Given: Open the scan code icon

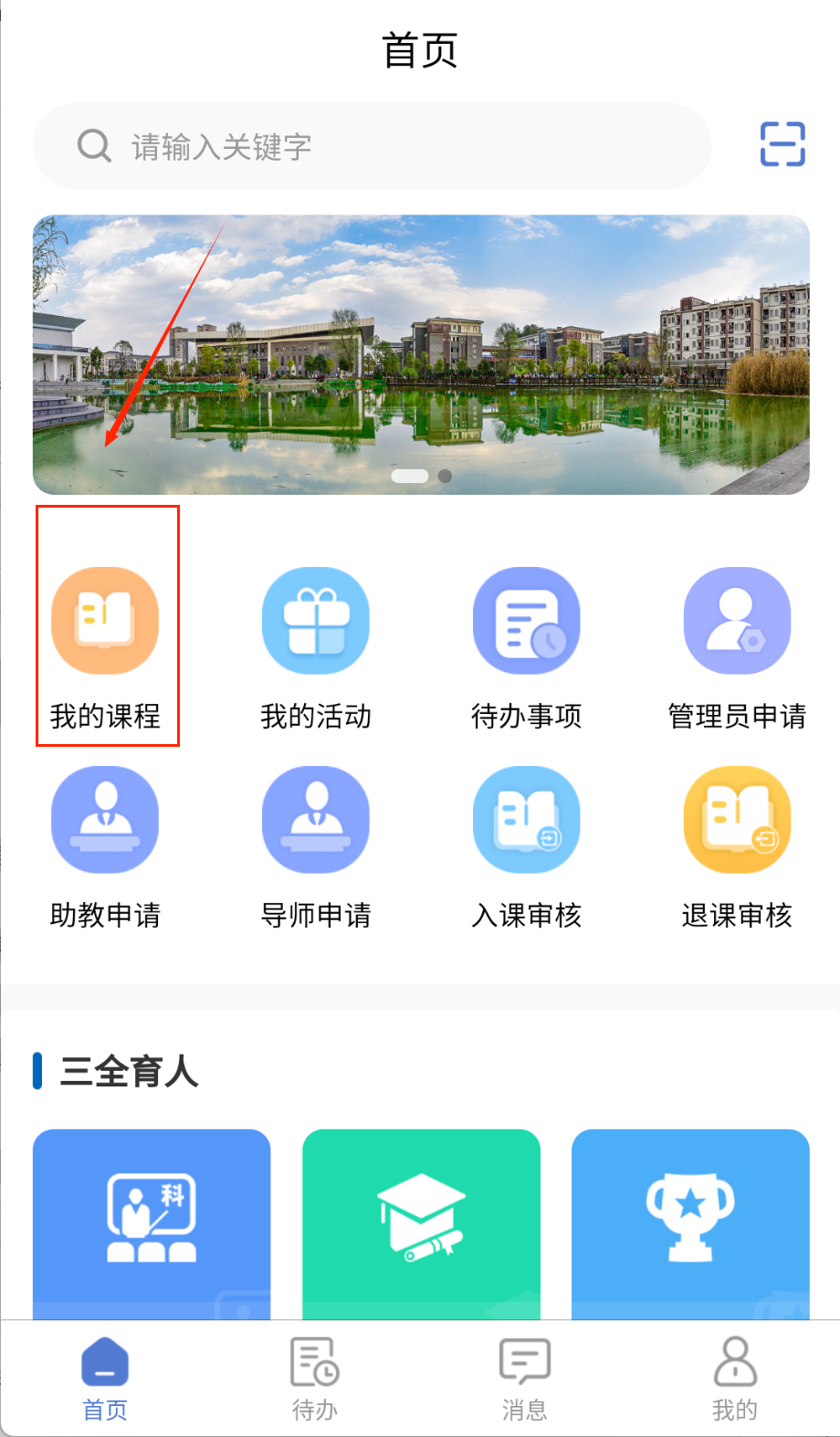Looking at the screenshot, I should [x=782, y=144].
